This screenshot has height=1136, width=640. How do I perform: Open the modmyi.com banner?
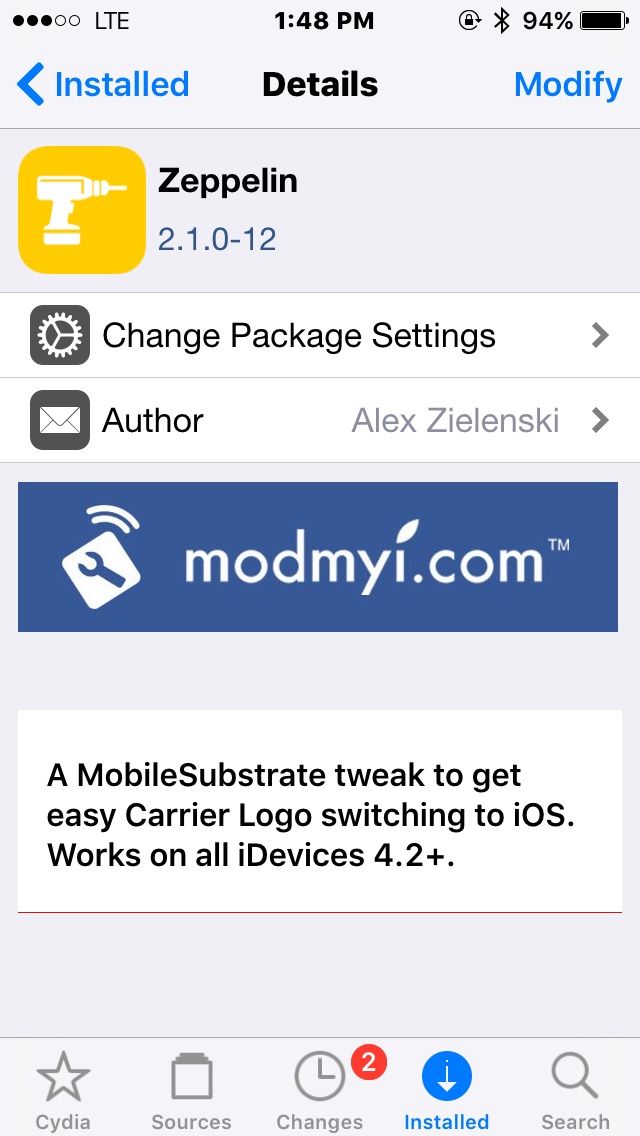[318, 557]
